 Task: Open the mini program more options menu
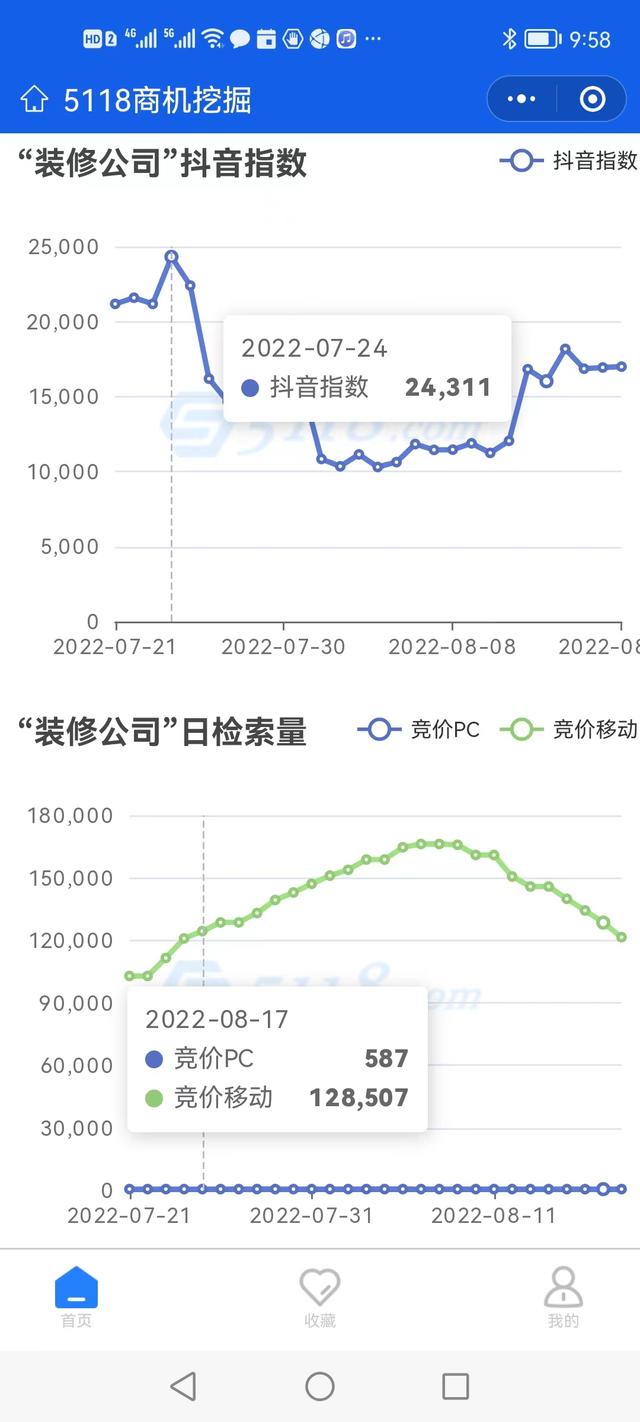coord(521,99)
